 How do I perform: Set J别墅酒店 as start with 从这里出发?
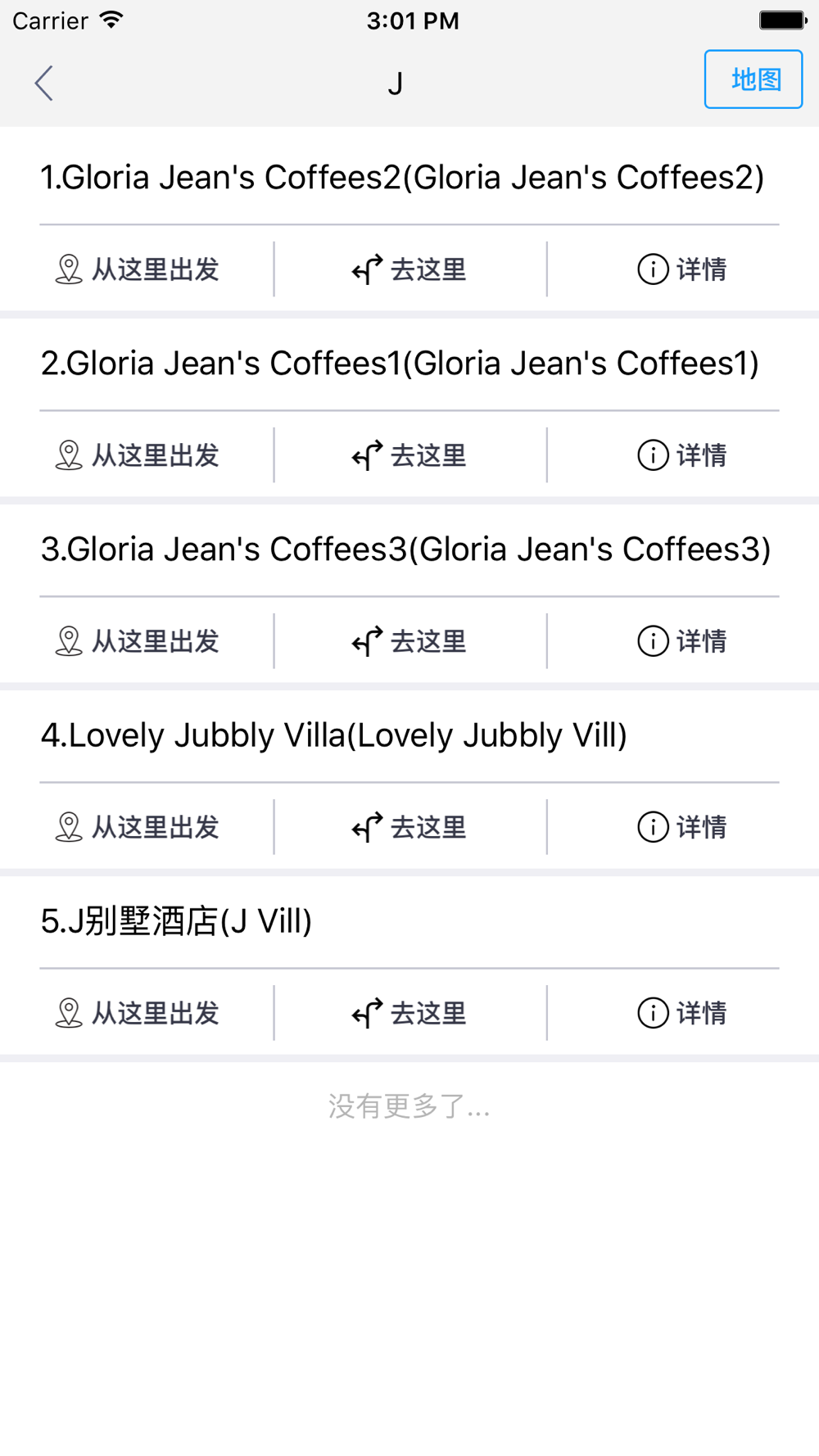pyautogui.click(x=137, y=1013)
